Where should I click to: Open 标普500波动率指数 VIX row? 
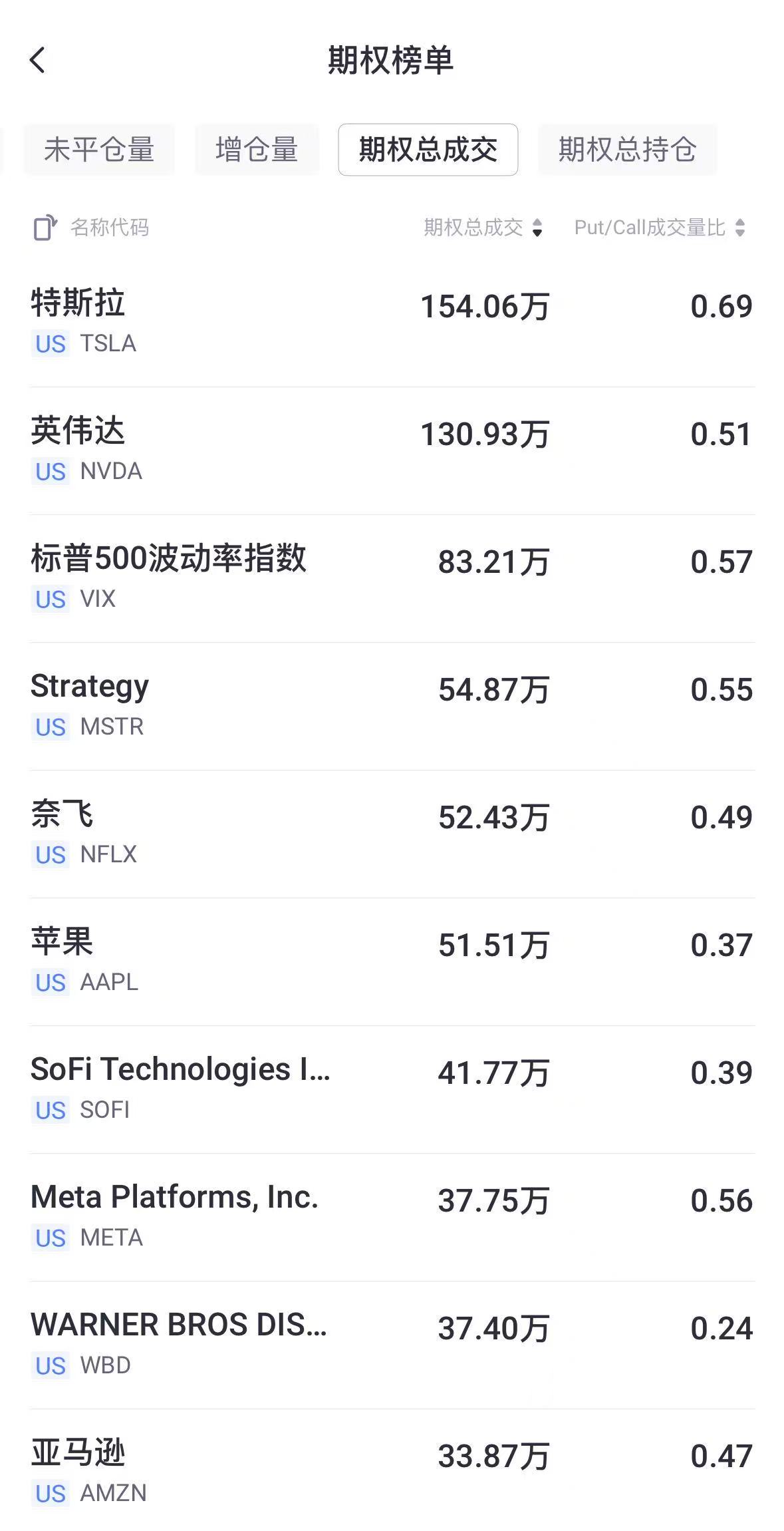[x=392, y=578]
